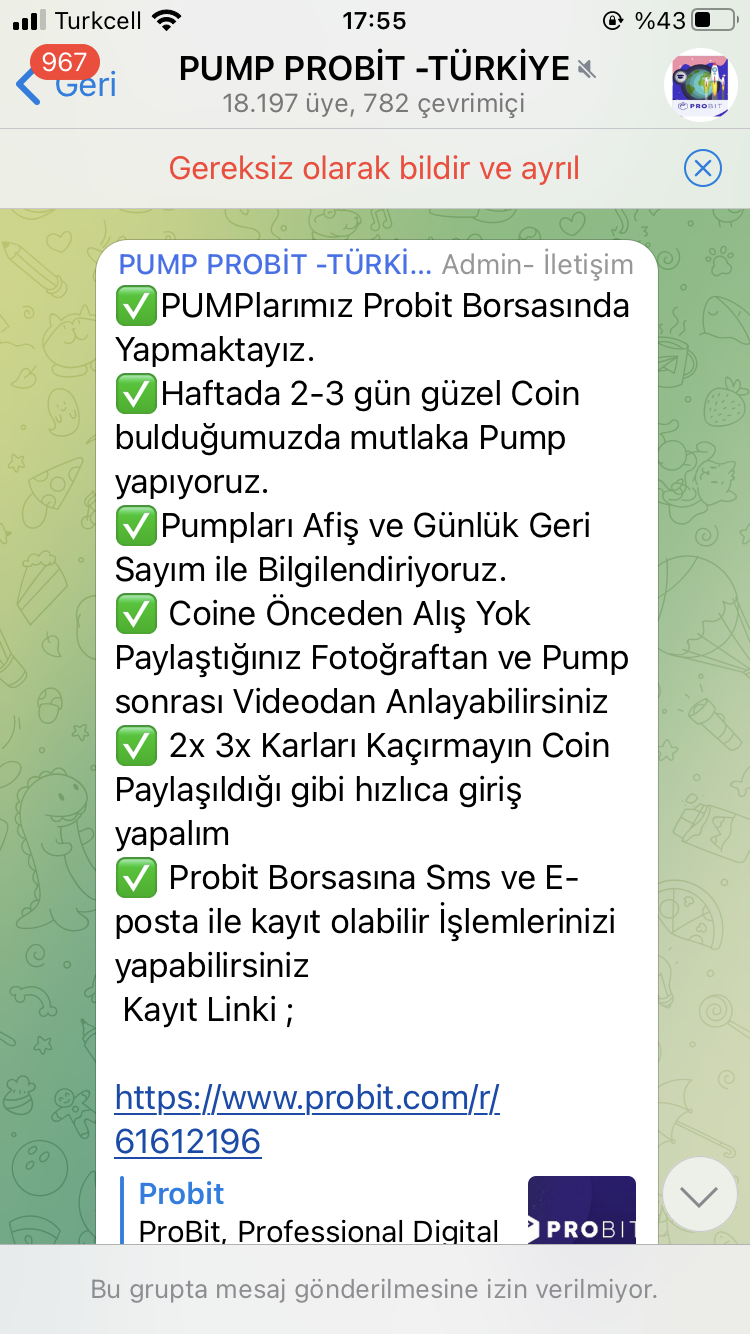Report as spam with 'Gereksiz olarak bildir ve ayrıl'
The image size is (750, 1334).
tap(374, 168)
